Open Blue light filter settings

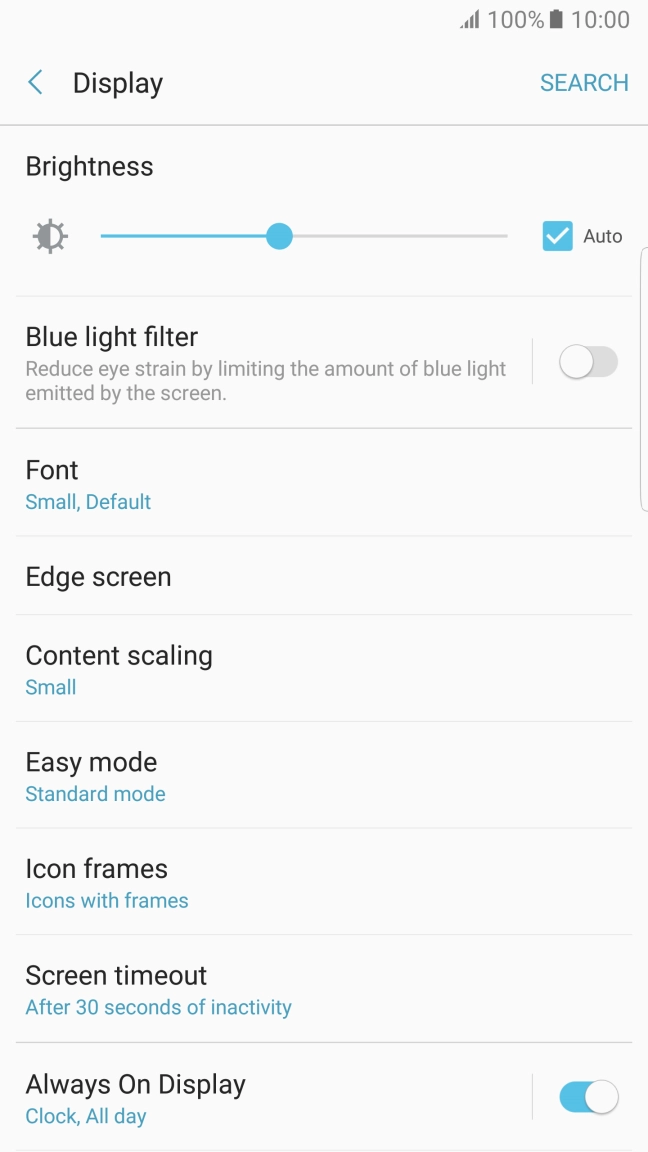tap(265, 362)
